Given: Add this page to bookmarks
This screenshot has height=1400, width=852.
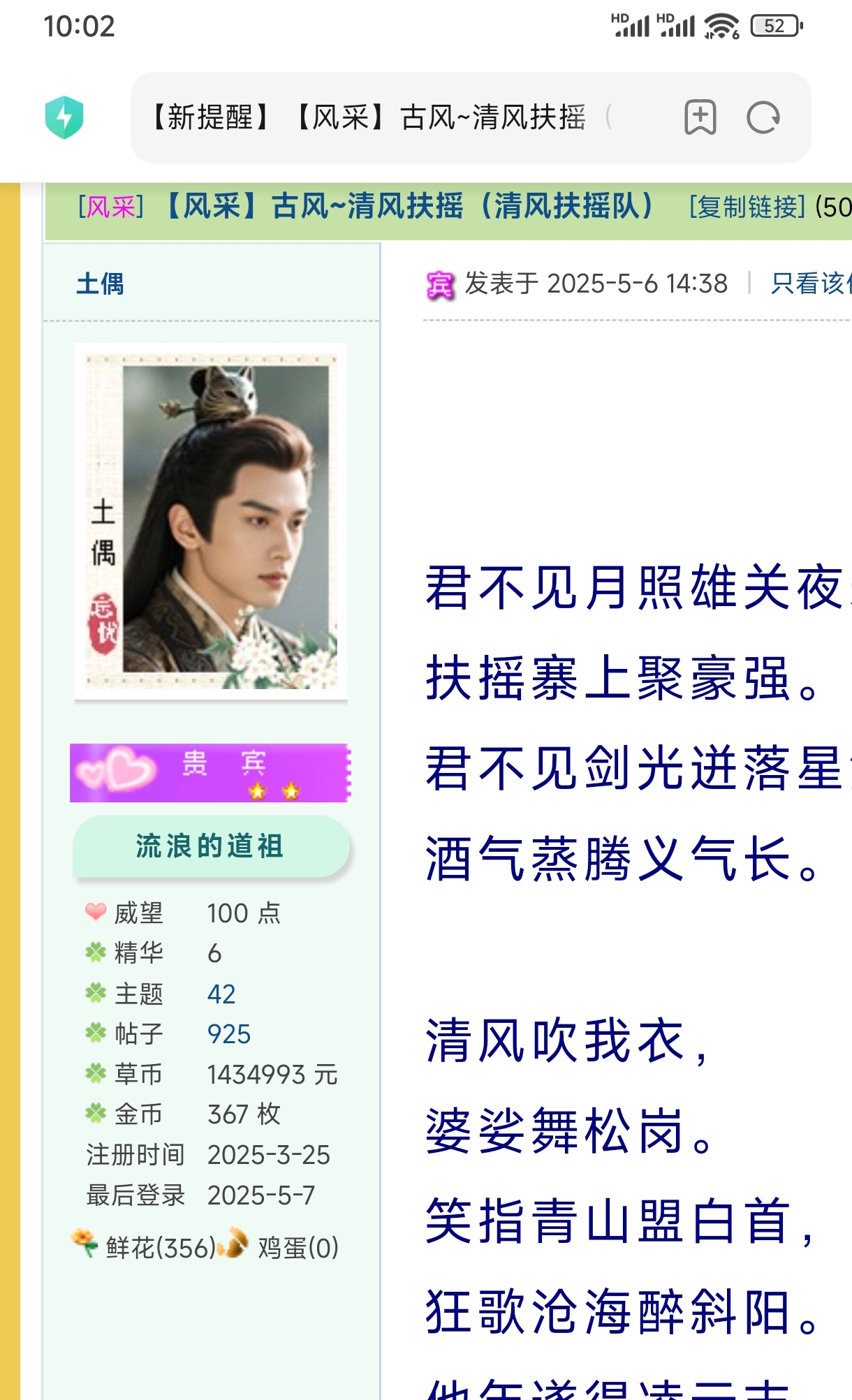Looking at the screenshot, I should coord(700,117).
